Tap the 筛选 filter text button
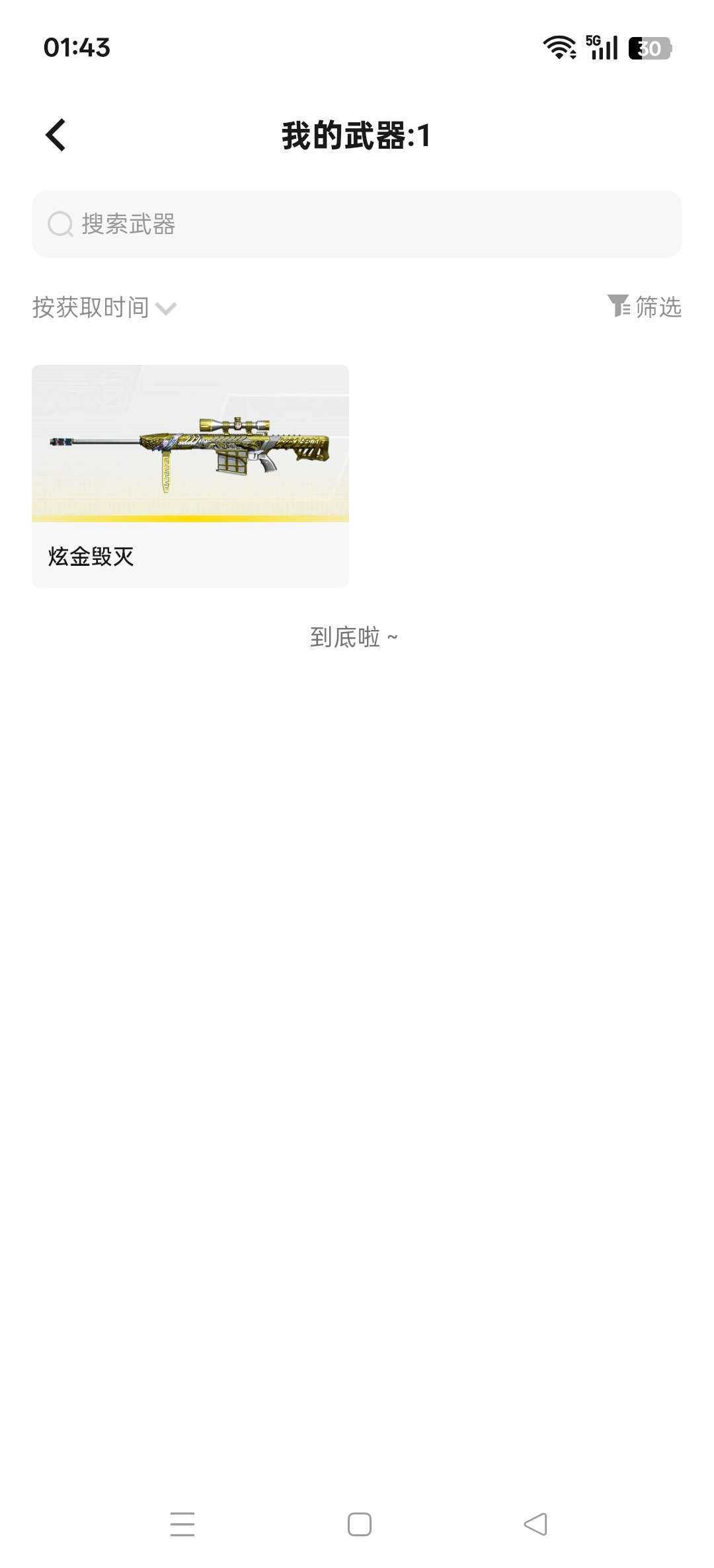The image size is (714, 1568). pyautogui.click(x=659, y=307)
